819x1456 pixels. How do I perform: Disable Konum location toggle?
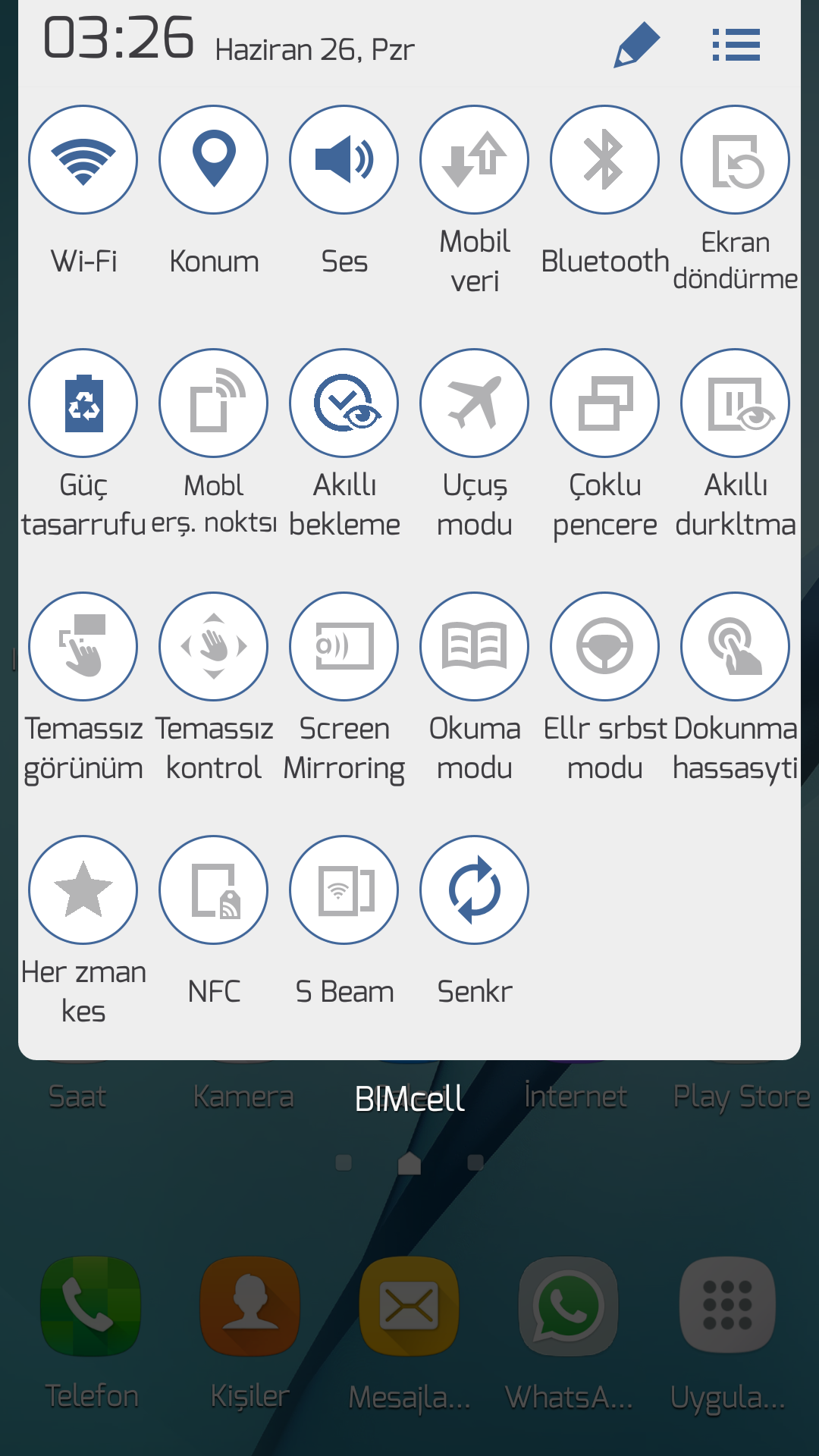pyautogui.click(x=214, y=160)
